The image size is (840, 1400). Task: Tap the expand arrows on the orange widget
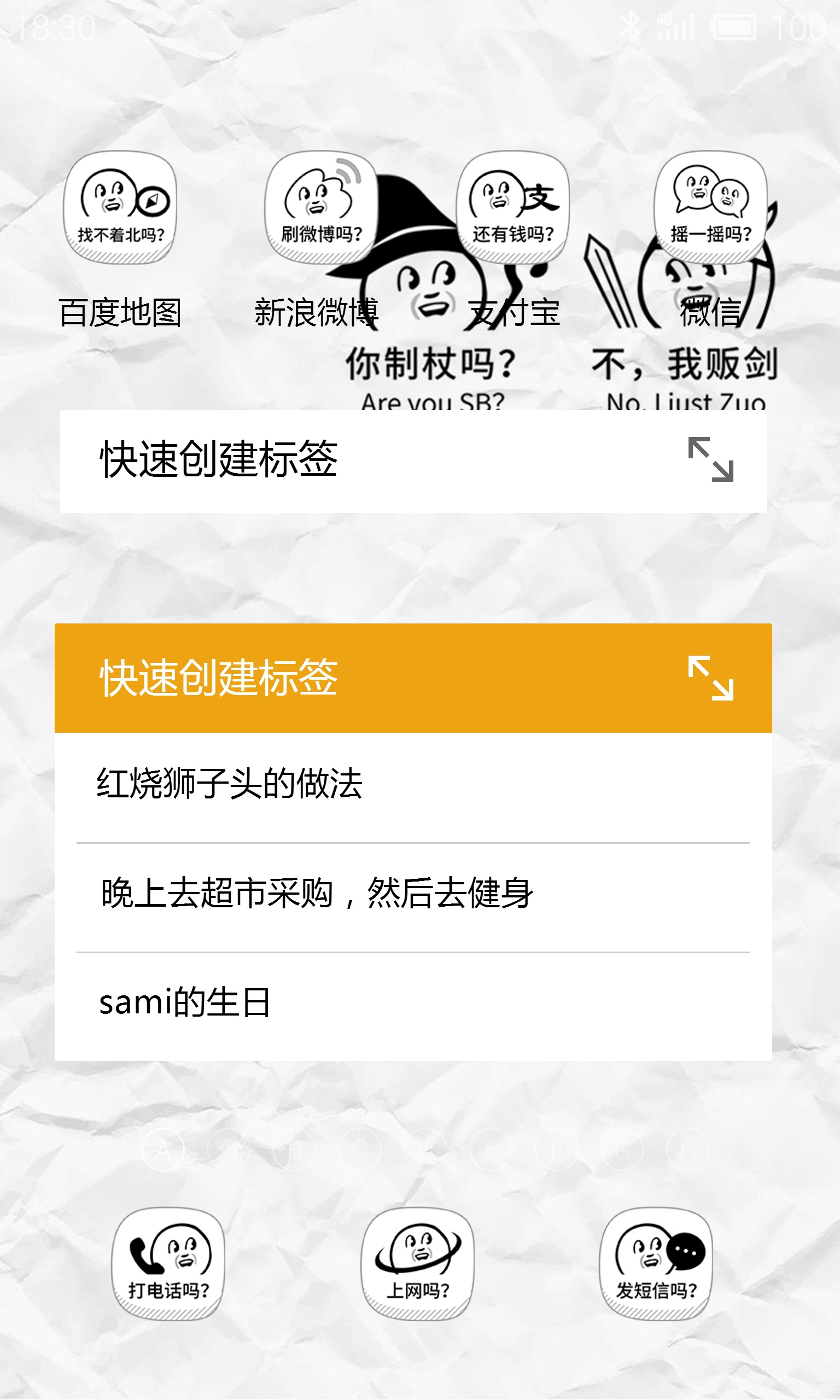[x=710, y=678]
